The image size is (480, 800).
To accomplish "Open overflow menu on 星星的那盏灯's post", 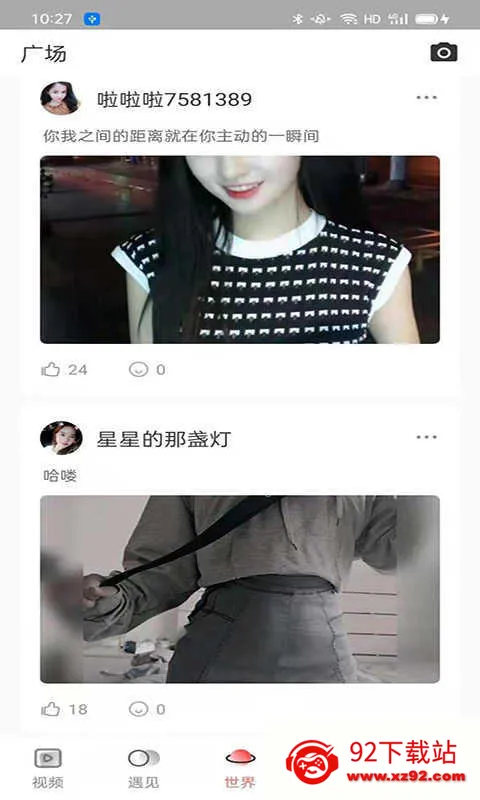I will click(426, 437).
